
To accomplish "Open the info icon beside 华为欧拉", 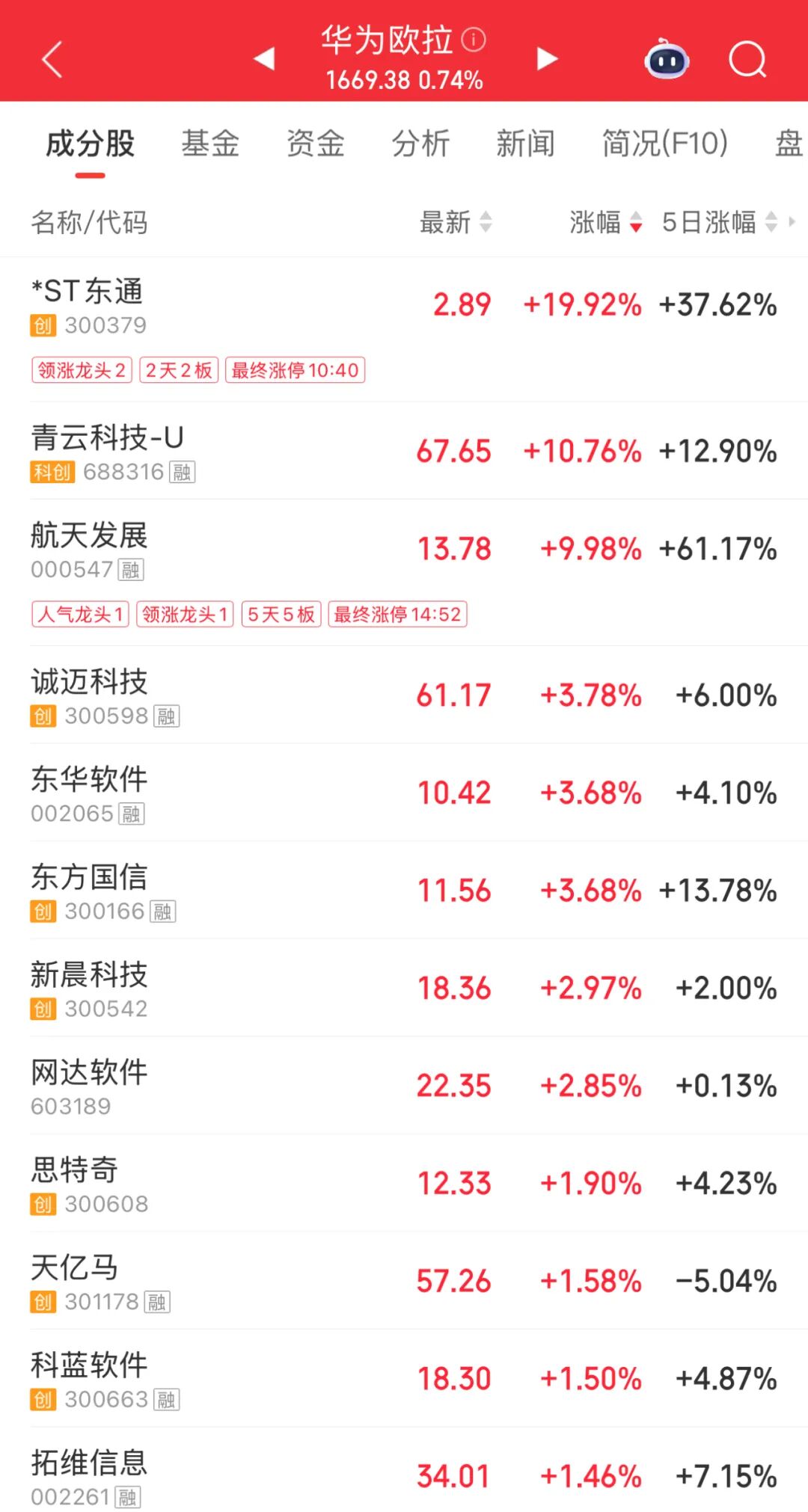I will 473,40.
